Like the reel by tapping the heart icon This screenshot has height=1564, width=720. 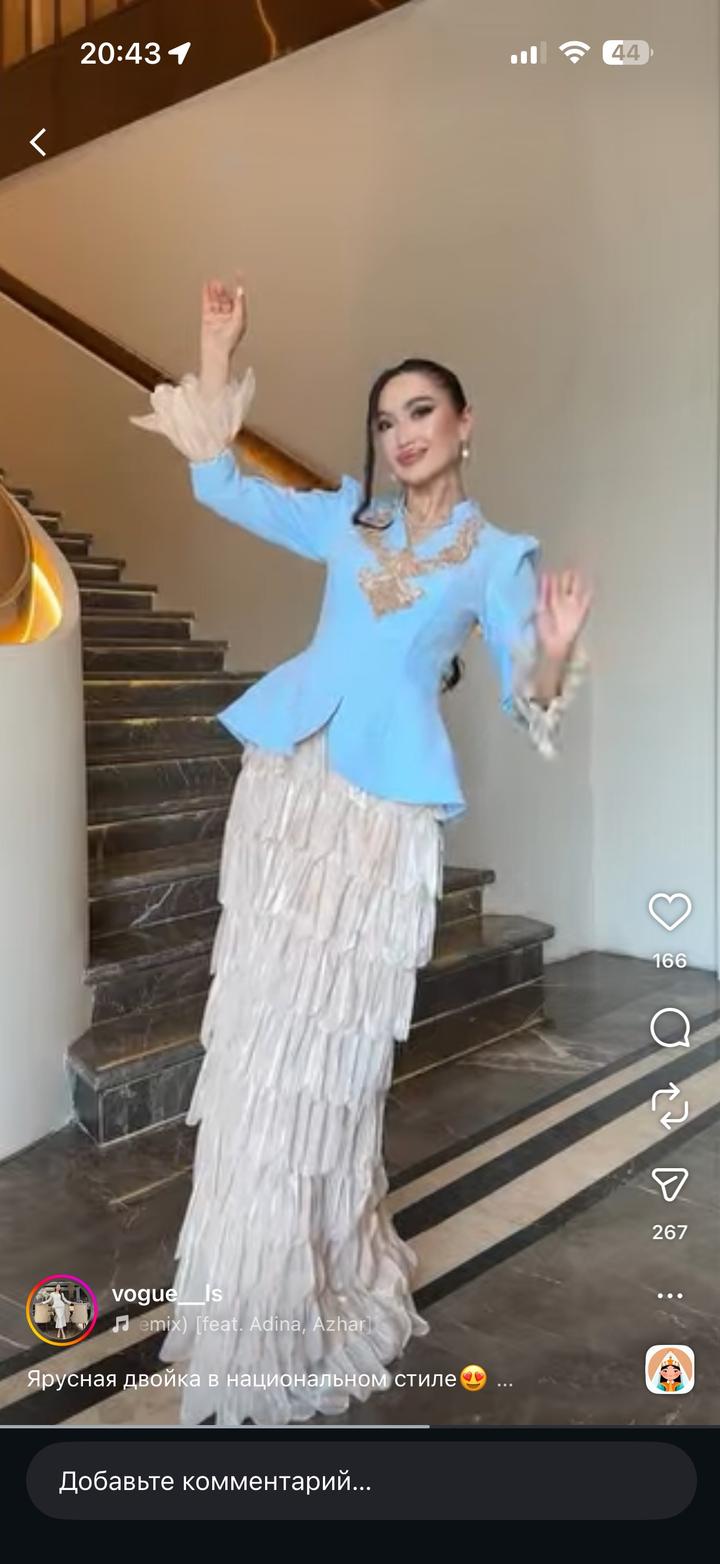tap(672, 912)
